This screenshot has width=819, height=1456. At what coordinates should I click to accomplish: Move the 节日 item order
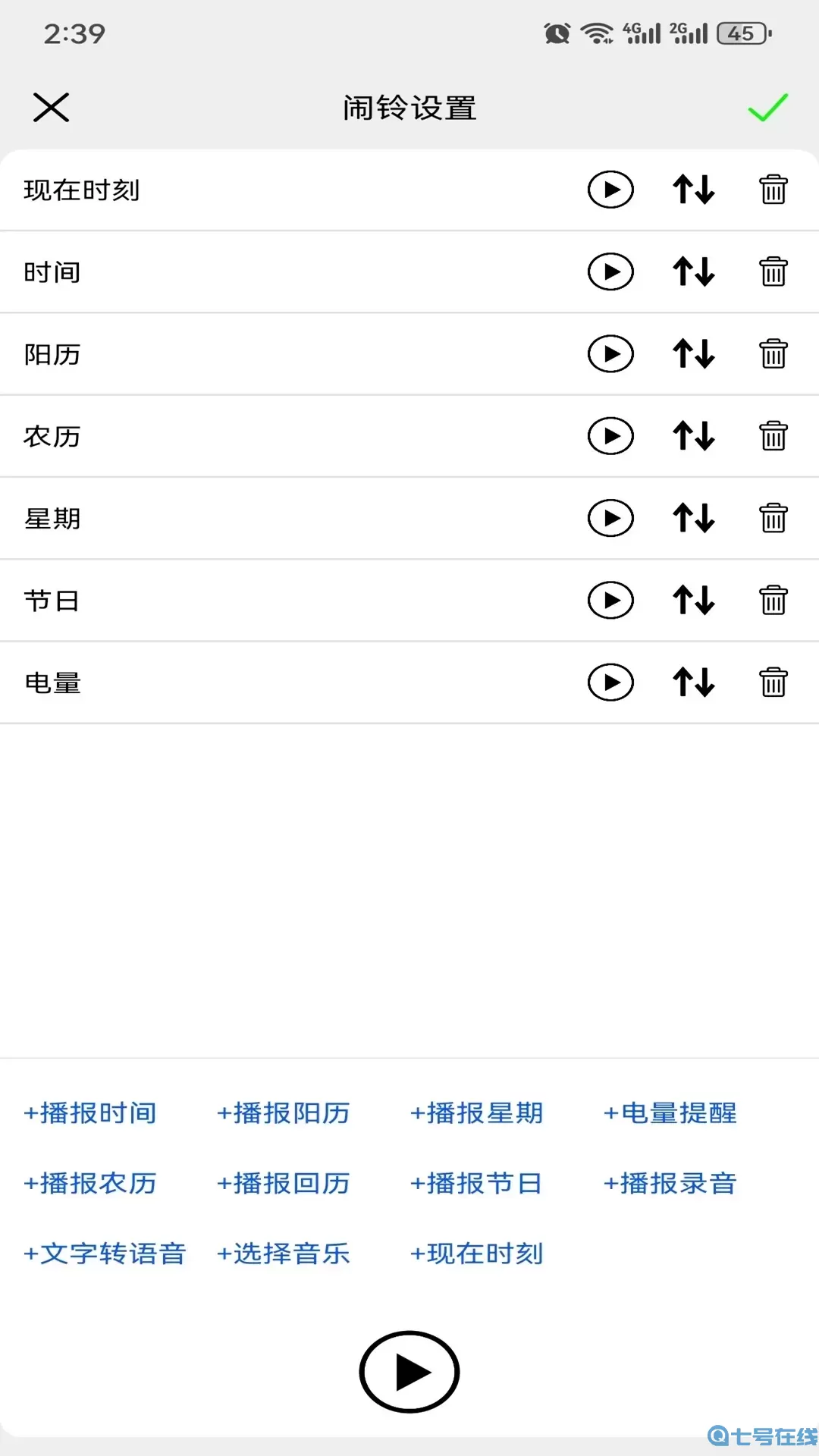pos(693,601)
